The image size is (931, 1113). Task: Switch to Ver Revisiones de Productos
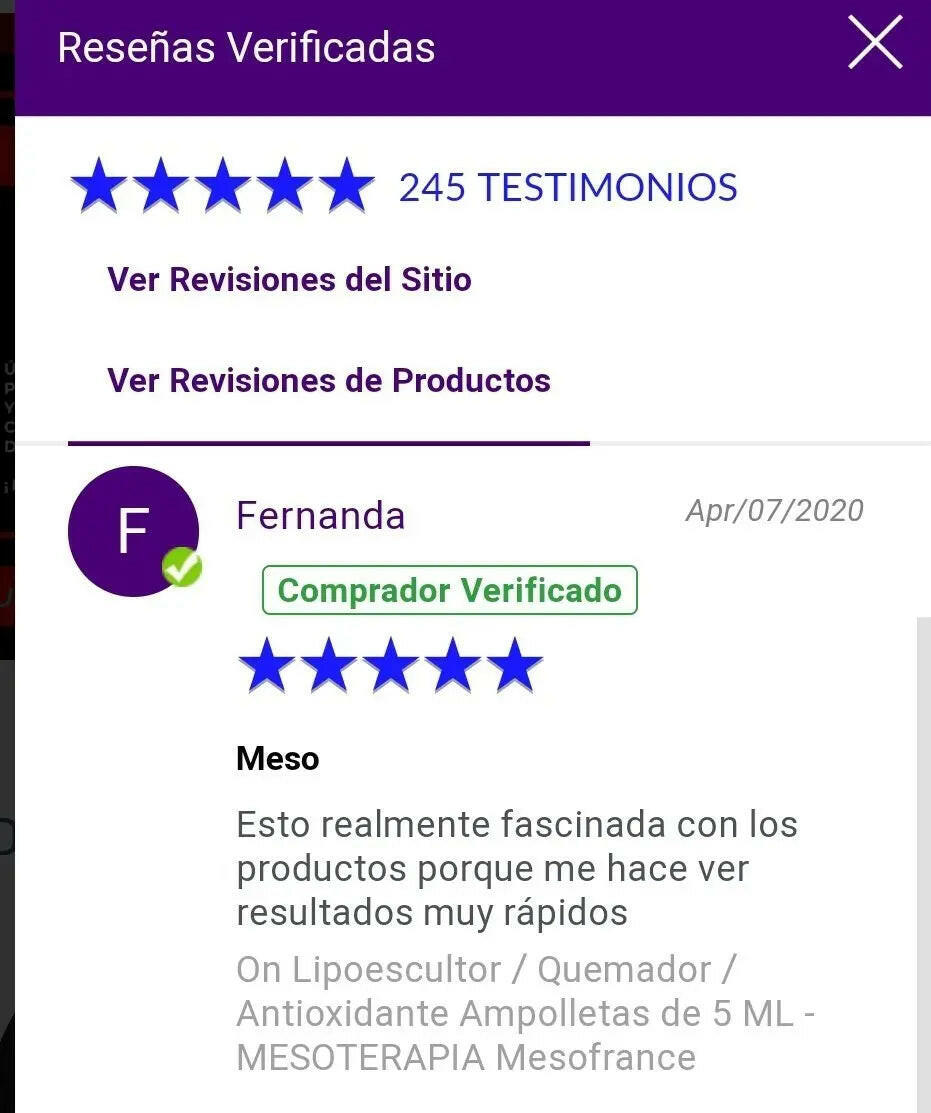(x=328, y=381)
